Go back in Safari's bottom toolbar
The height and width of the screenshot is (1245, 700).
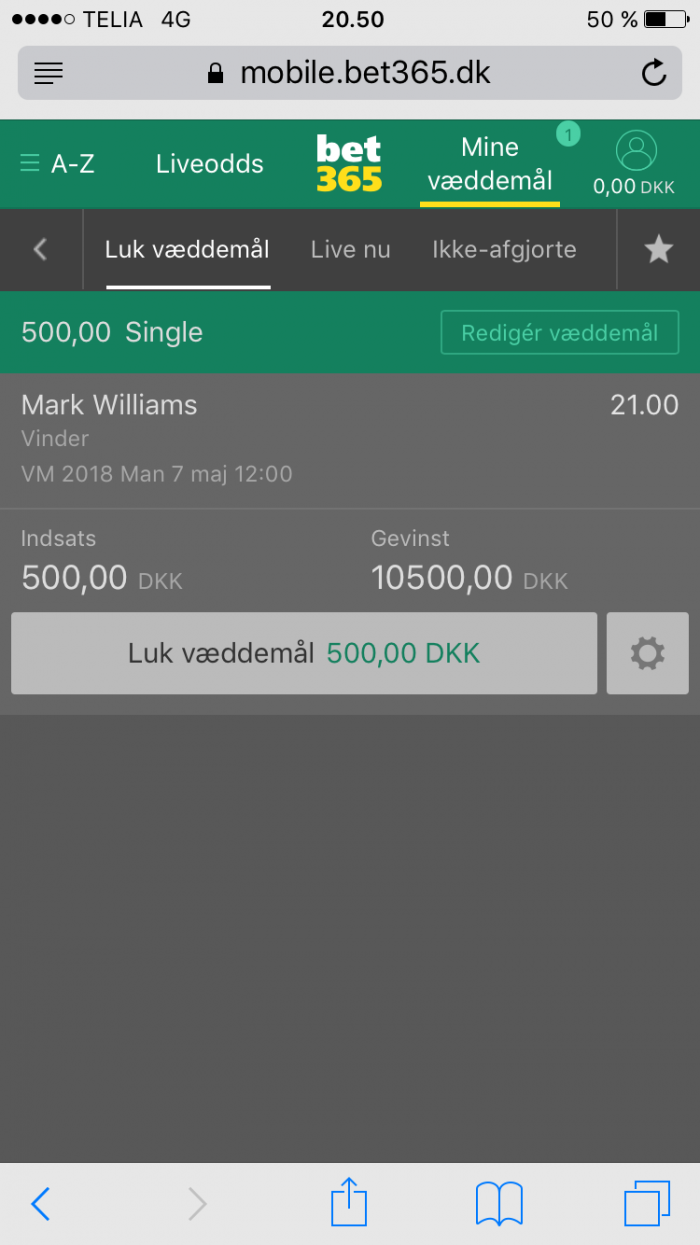coord(40,1204)
